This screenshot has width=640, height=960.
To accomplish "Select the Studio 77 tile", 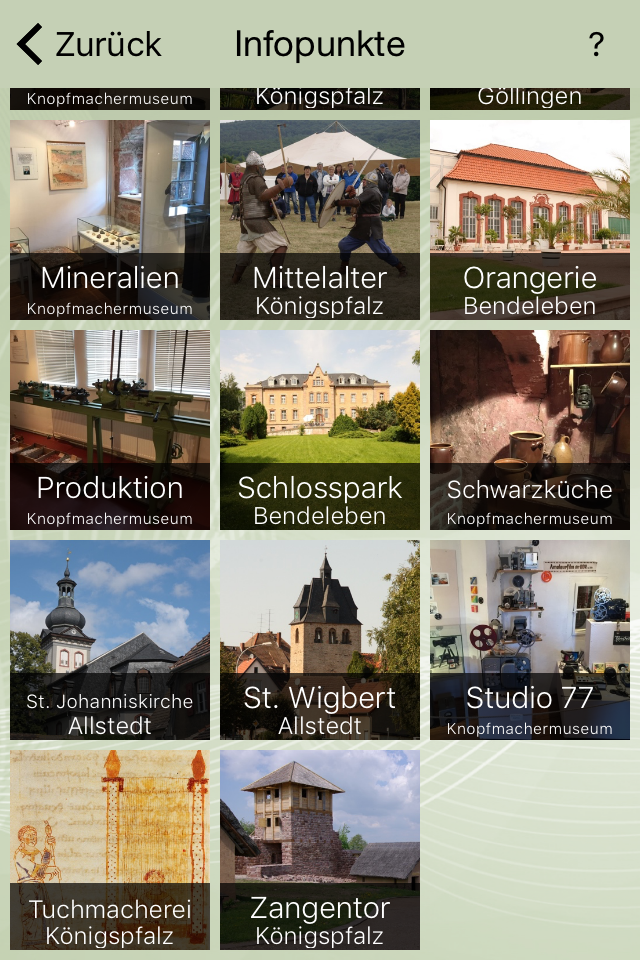I will 530,640.
